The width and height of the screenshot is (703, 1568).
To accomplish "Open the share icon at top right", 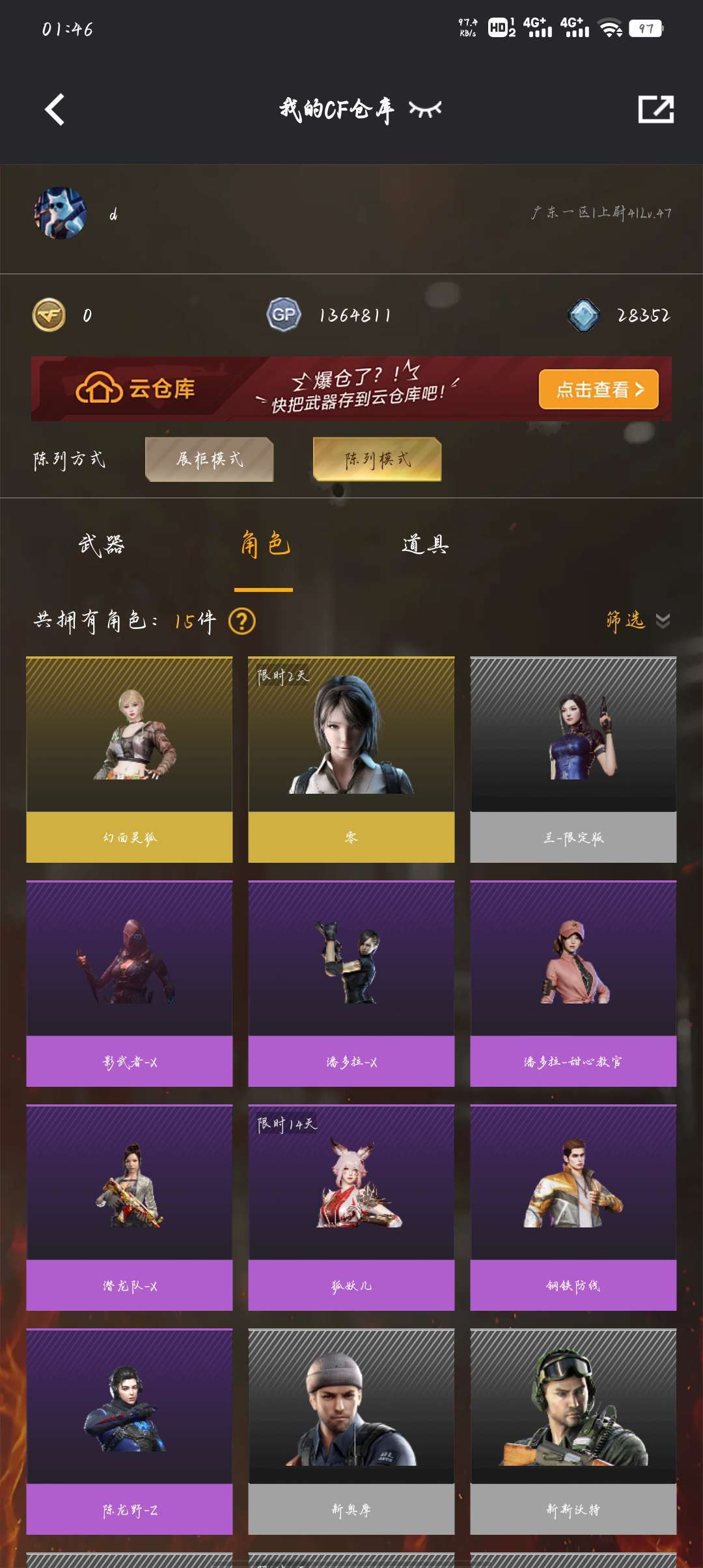I will click(655, 109).
